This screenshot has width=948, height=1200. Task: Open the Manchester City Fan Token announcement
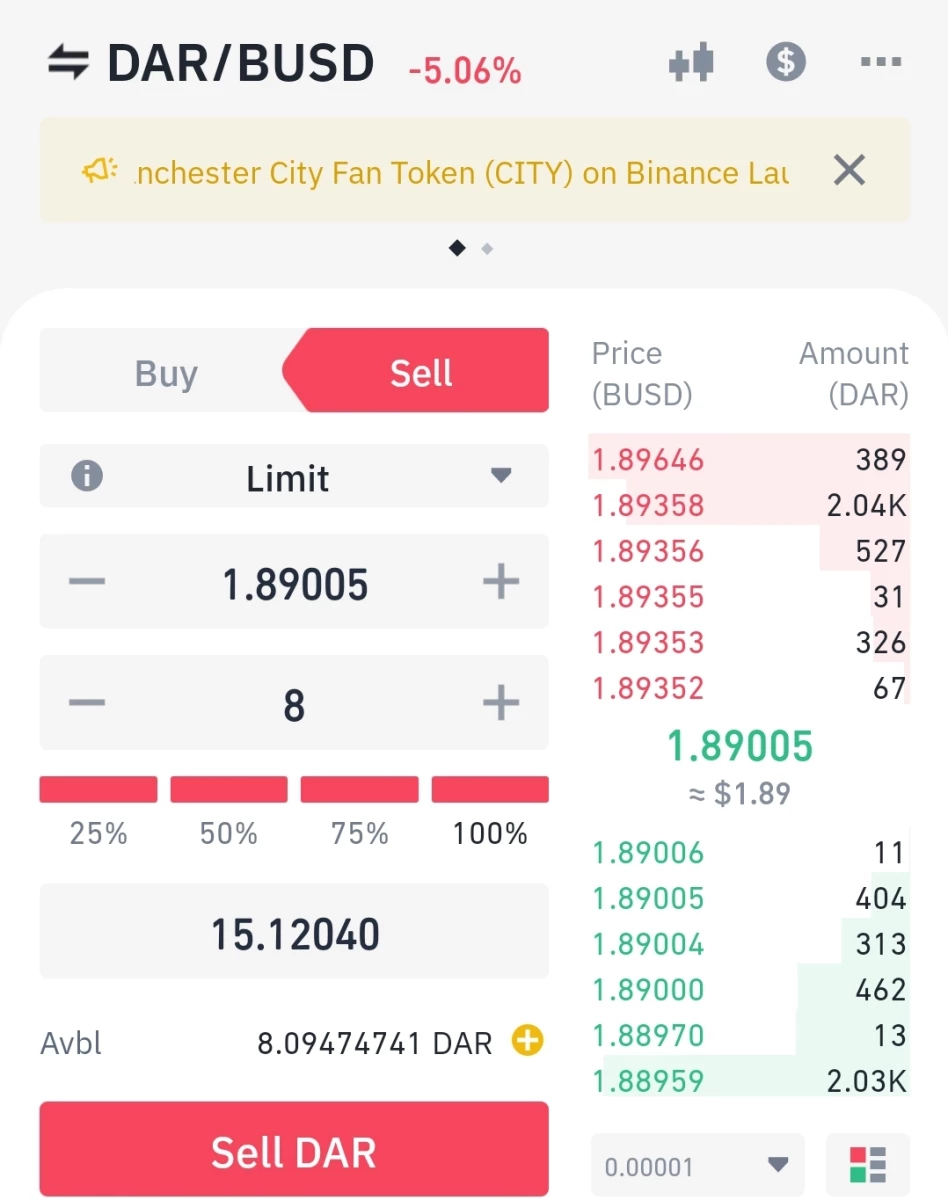[461, 173]
